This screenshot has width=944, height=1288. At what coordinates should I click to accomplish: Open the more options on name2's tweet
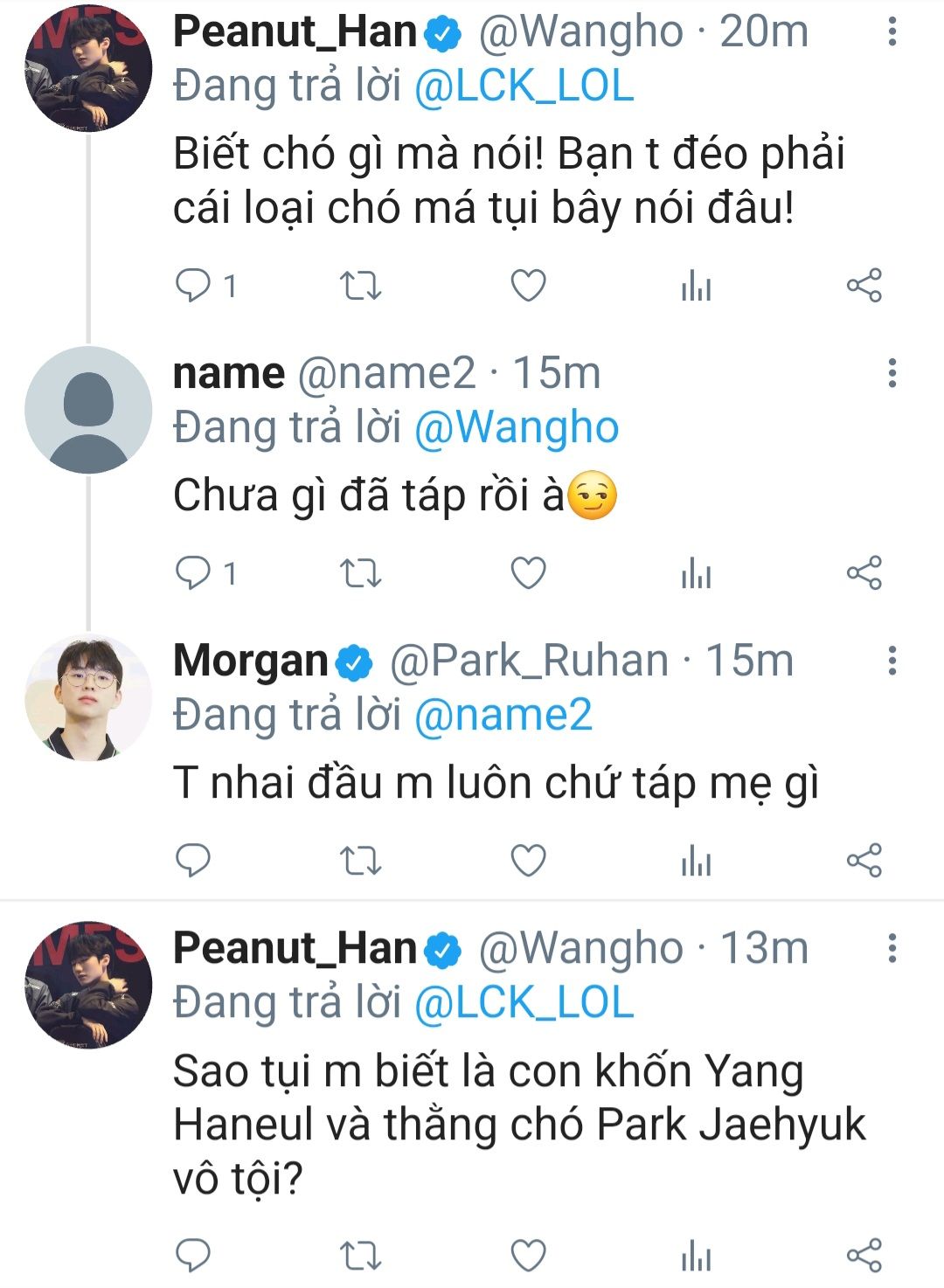pyautogui.click(x=892, y=373)
